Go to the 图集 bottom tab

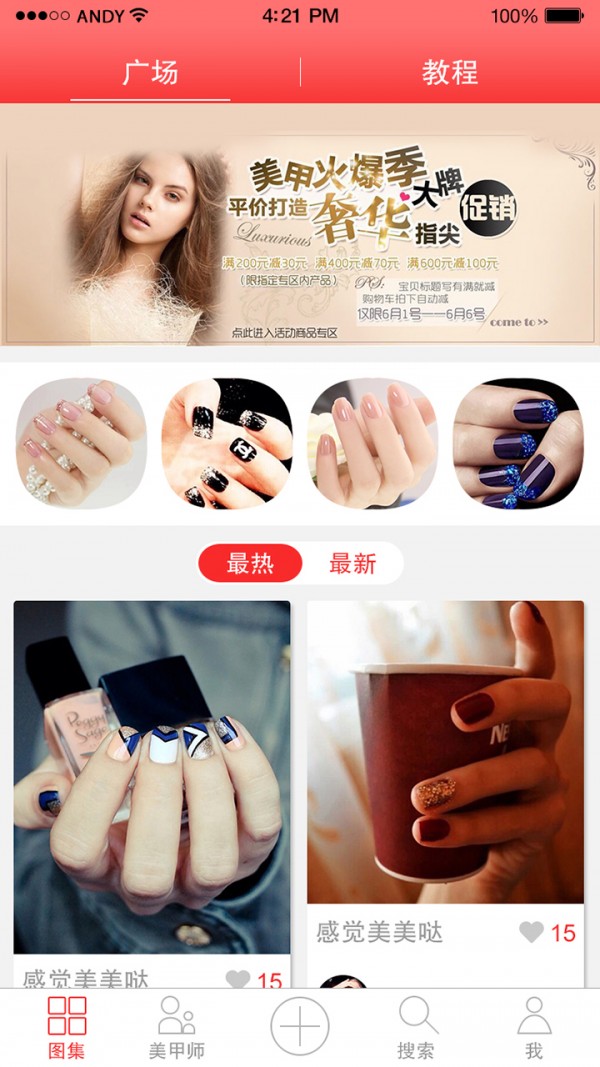(67, 1027)
